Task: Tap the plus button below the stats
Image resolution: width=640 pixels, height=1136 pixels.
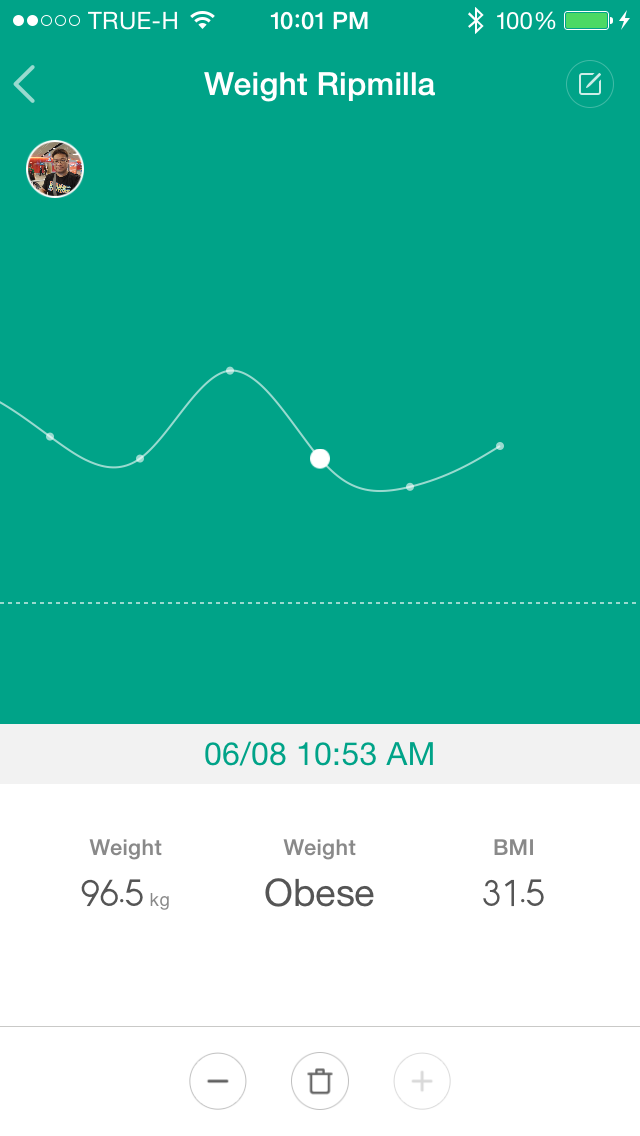Action: pos(422,1081)
